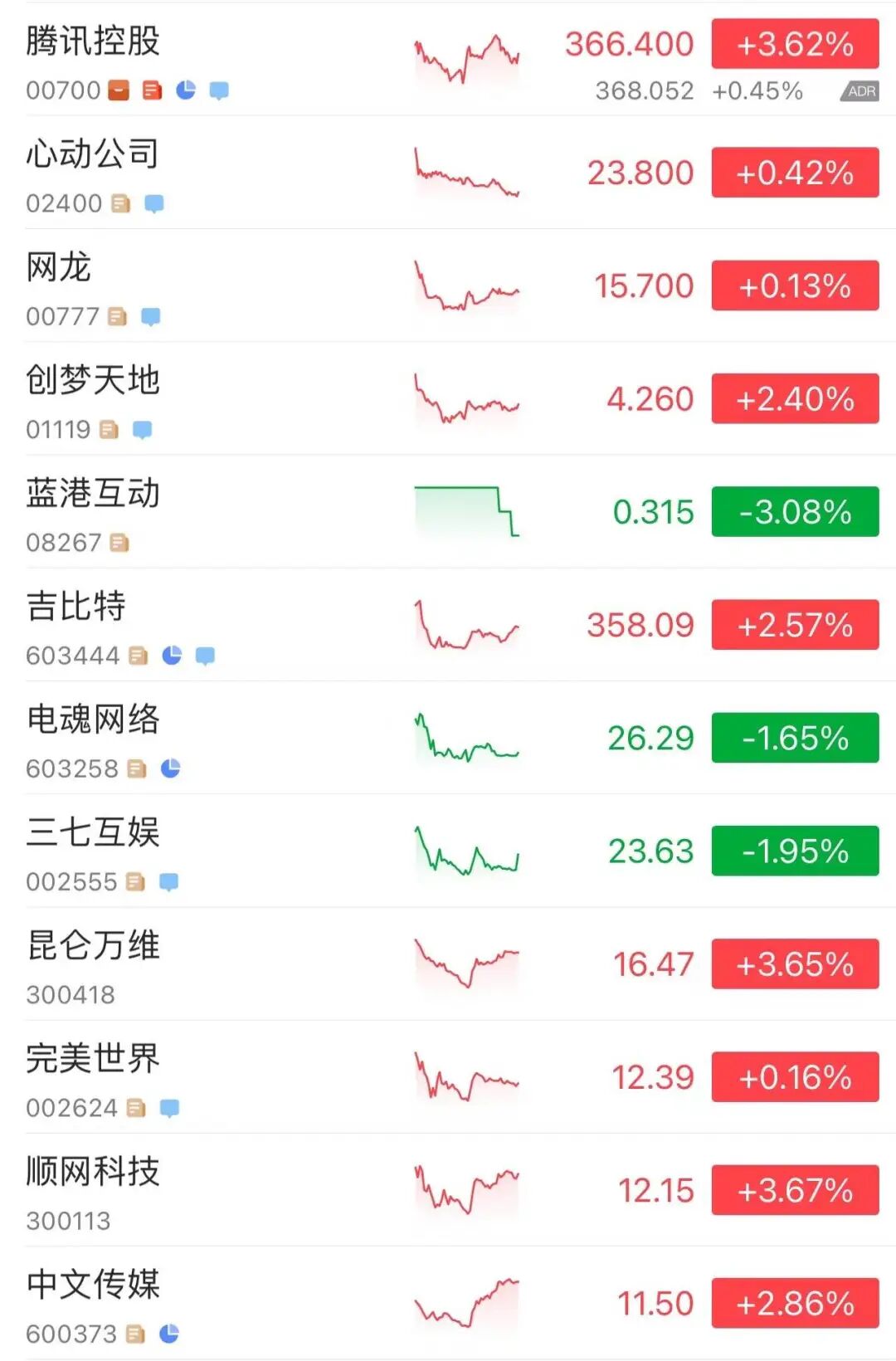This screenshot has width=896, height=1361.
Task: Select 创梦天地 from the stock list
Action: [93, 380]
